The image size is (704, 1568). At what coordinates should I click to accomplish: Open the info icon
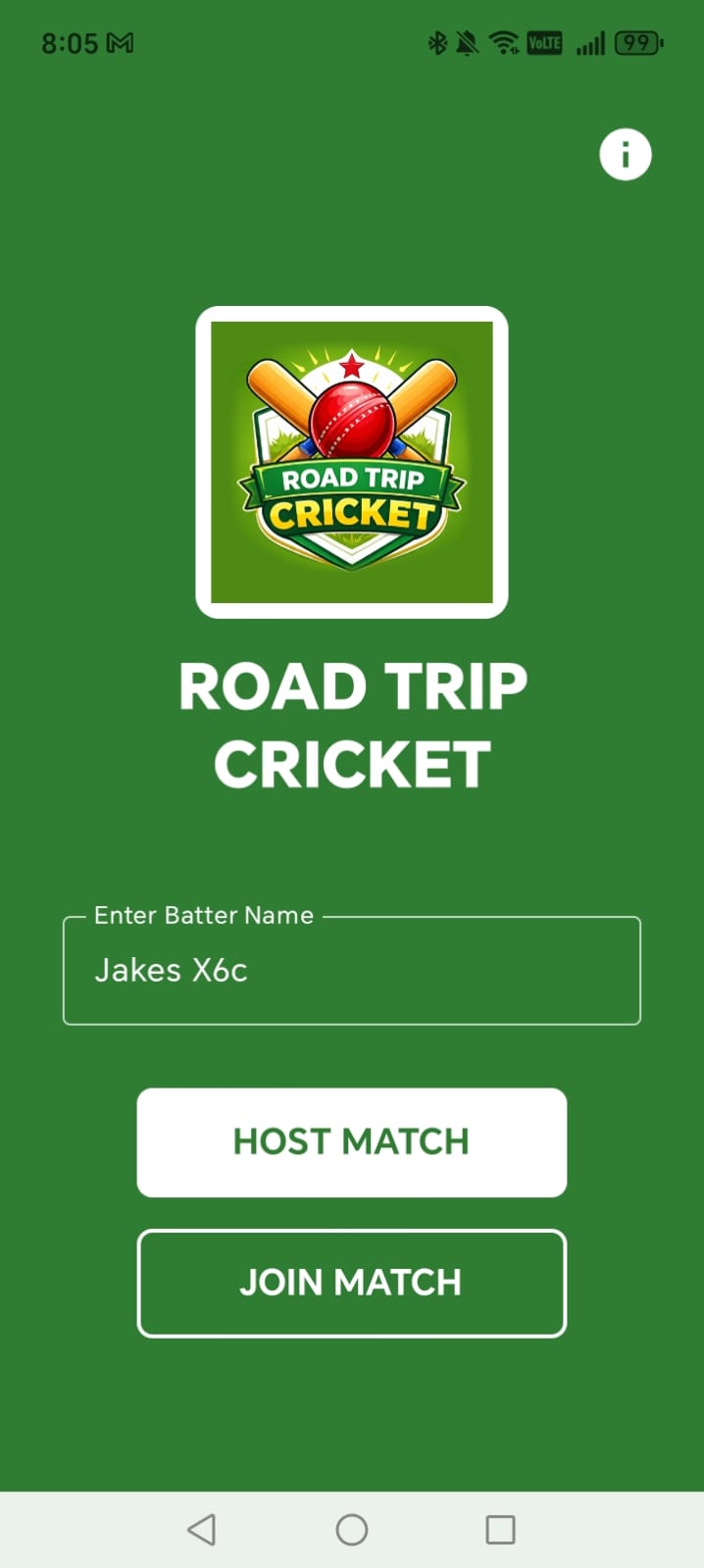(625, 155)
